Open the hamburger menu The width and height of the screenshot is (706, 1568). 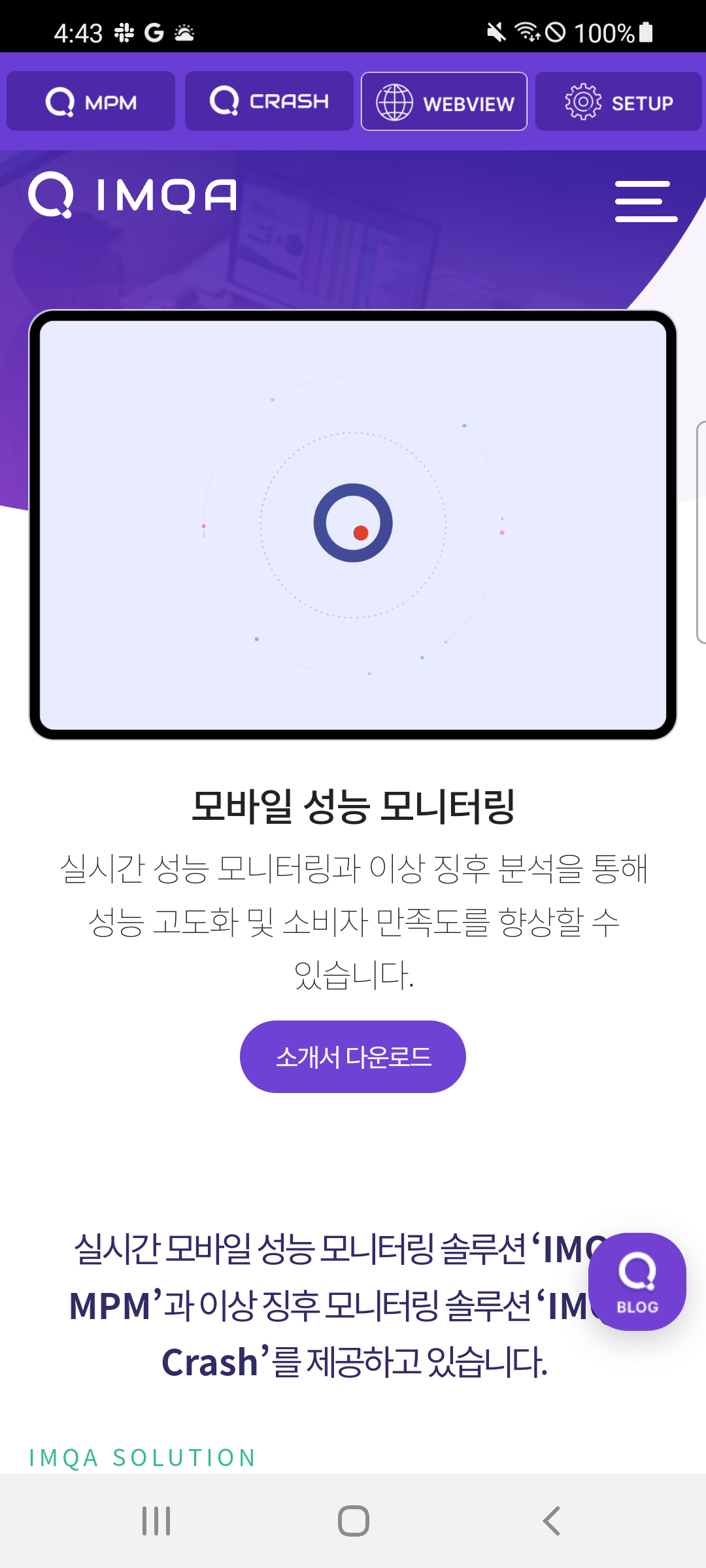click(646, 201)
